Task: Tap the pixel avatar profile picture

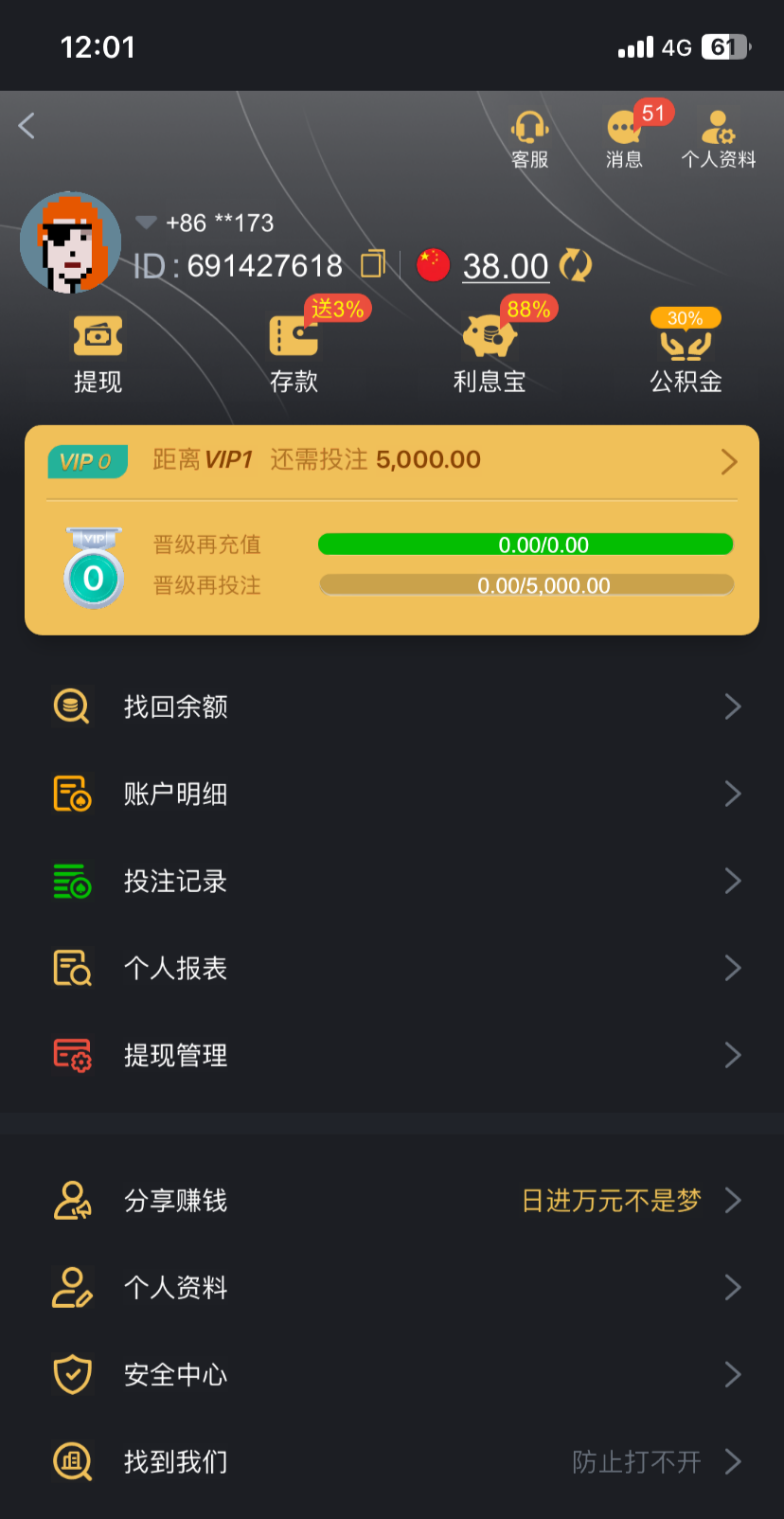Action: click(x=71, y=243)
